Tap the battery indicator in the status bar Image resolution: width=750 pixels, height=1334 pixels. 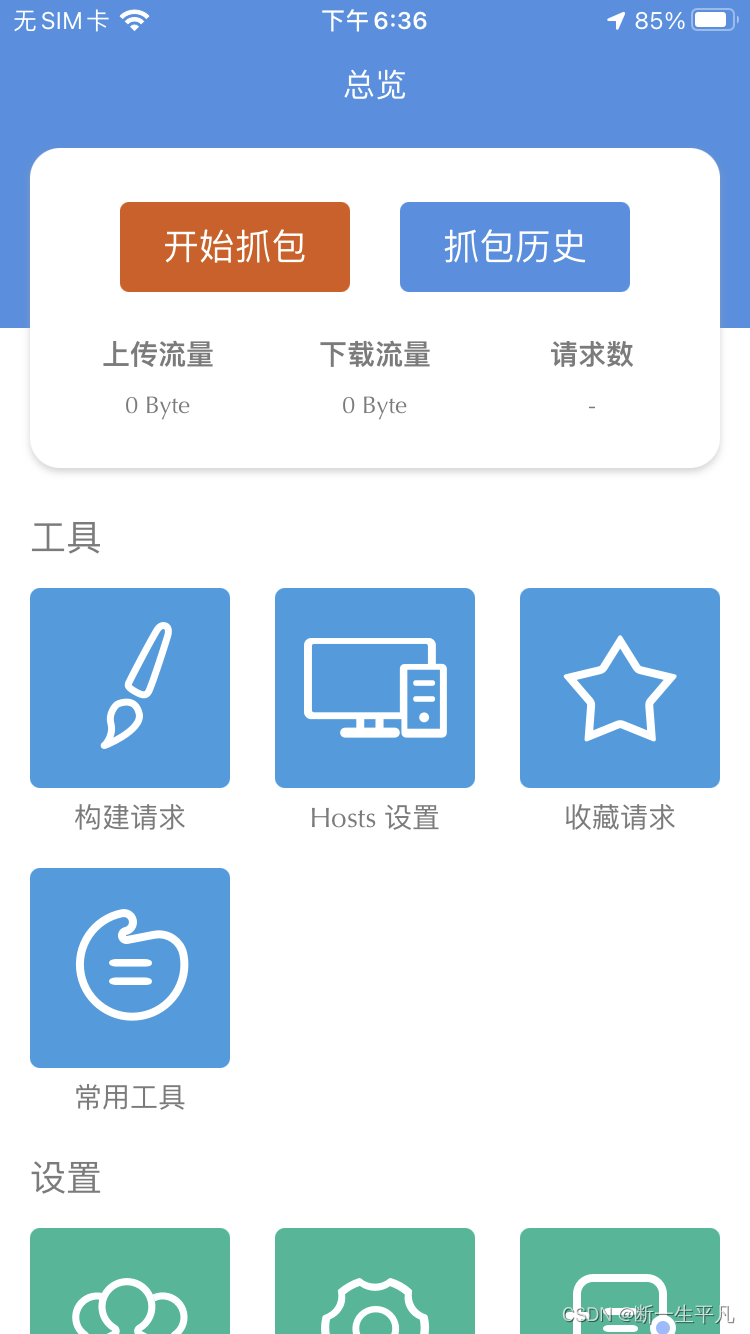[712, 18]
